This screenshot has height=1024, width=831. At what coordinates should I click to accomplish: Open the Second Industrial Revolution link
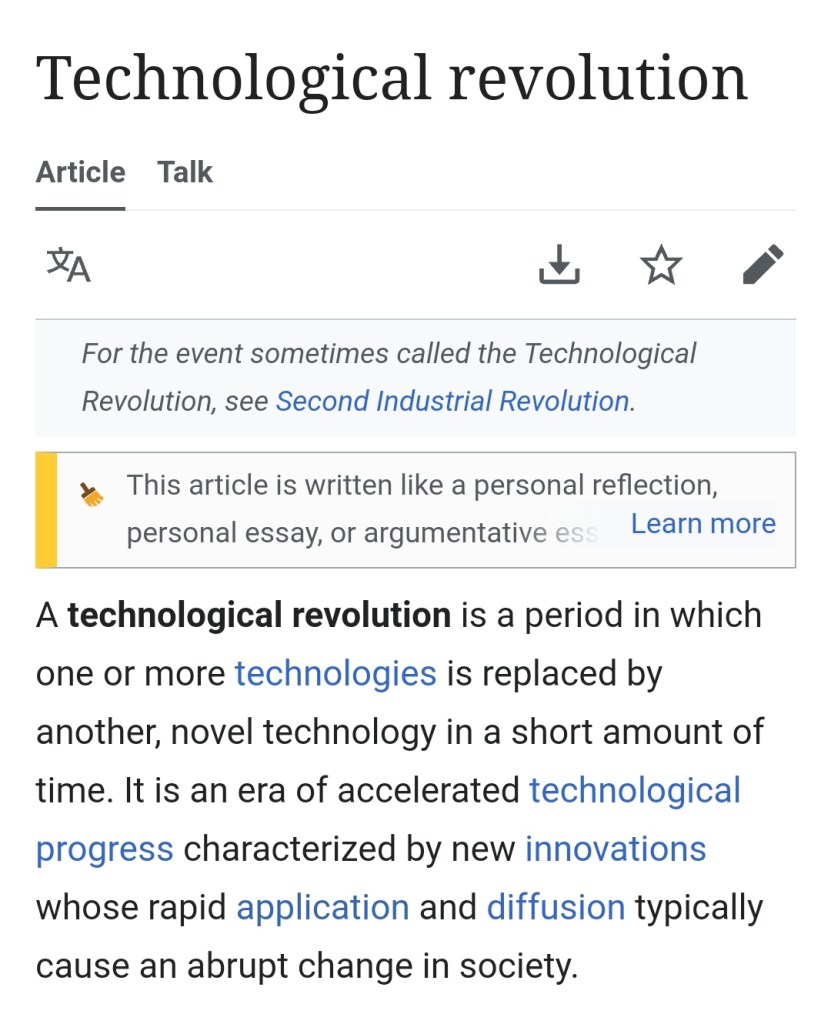point(452,401)
